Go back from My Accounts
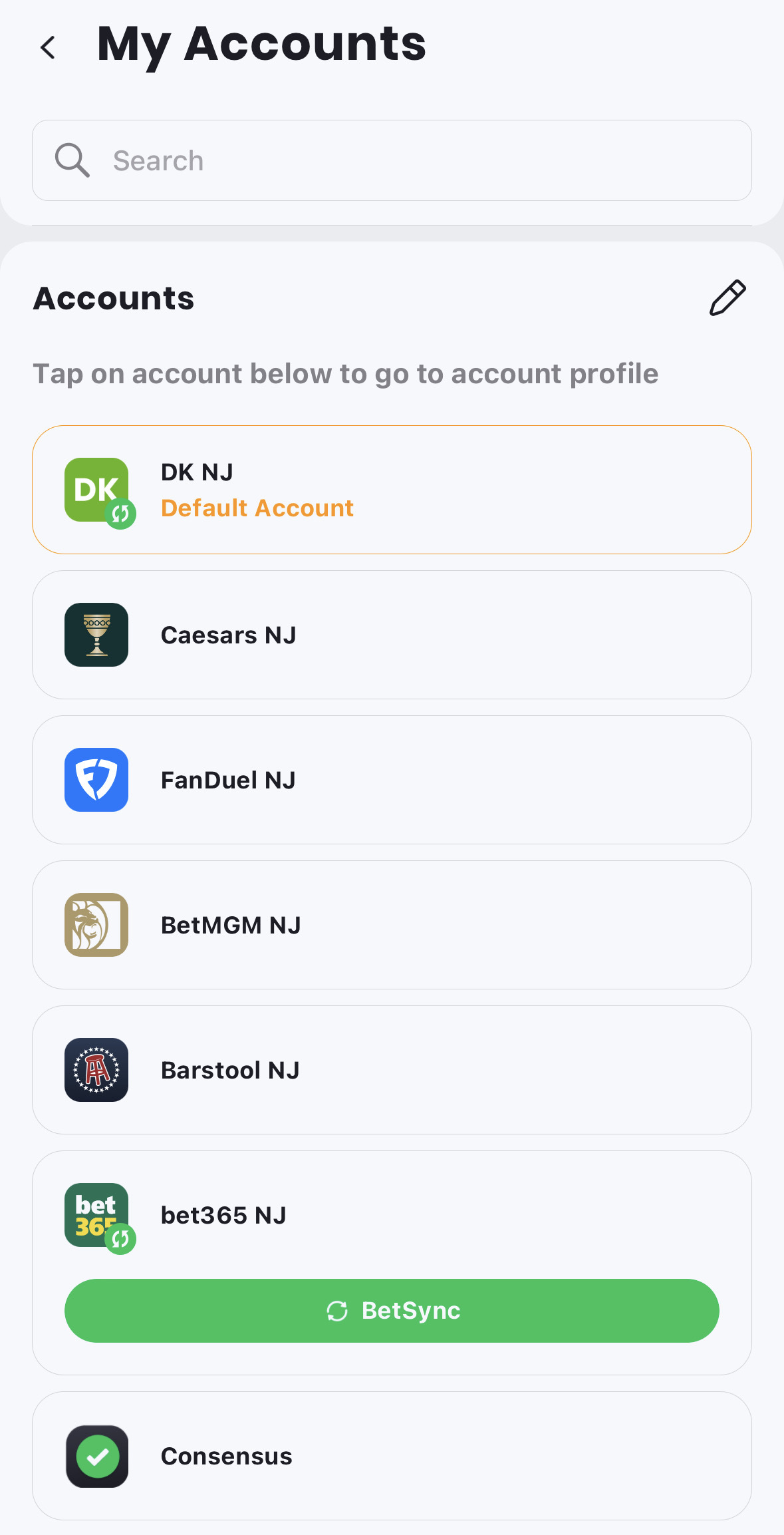Screen dimensions: 784x1535 tap(48, 47)
